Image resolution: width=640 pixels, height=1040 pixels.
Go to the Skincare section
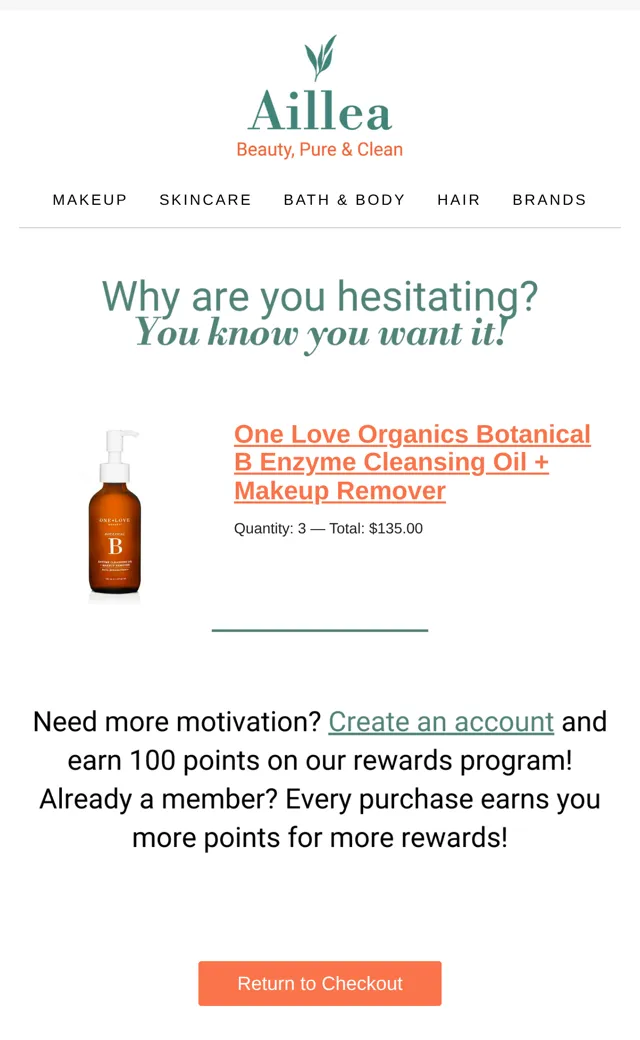[x=205, y=200]
